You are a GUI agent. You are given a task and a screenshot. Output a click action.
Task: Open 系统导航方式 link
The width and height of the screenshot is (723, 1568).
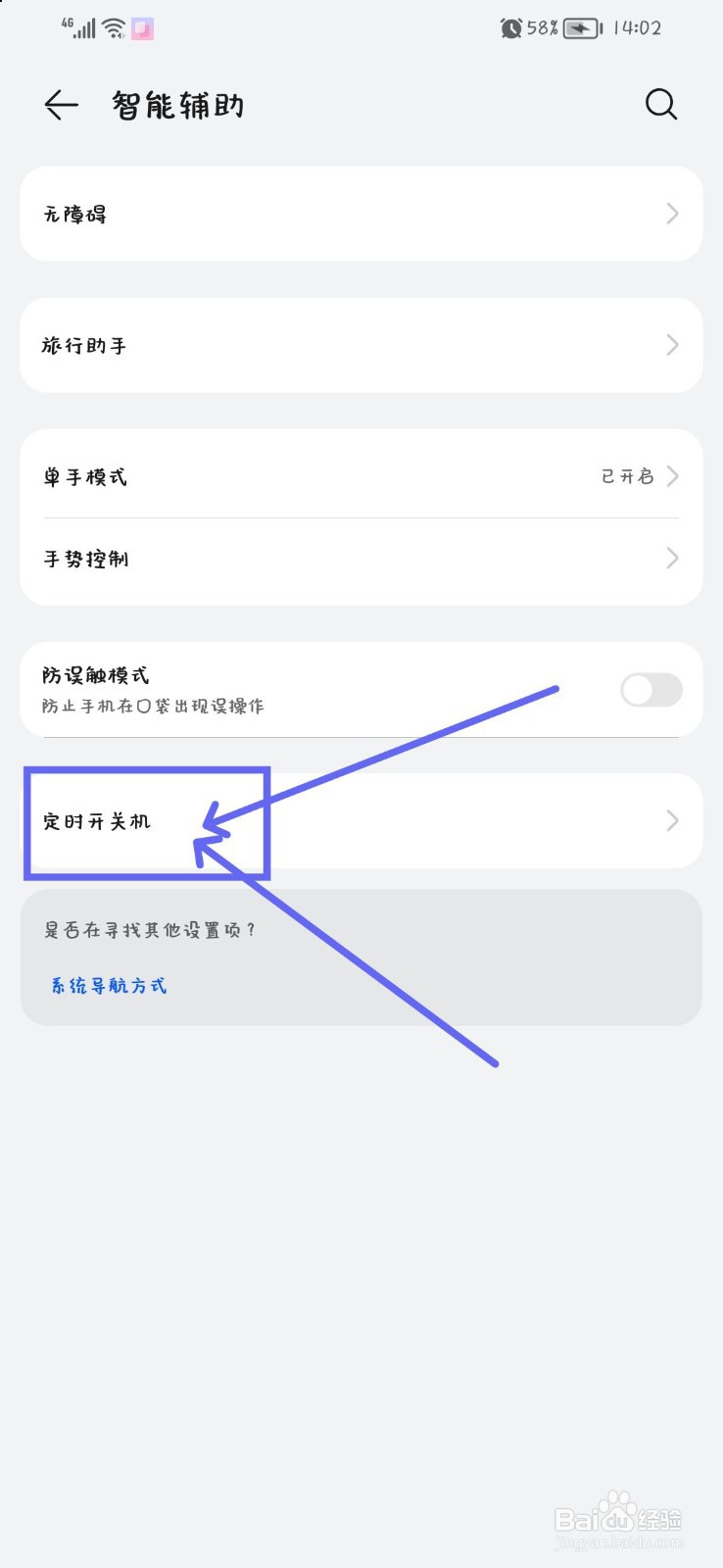[x=109, y=985]
